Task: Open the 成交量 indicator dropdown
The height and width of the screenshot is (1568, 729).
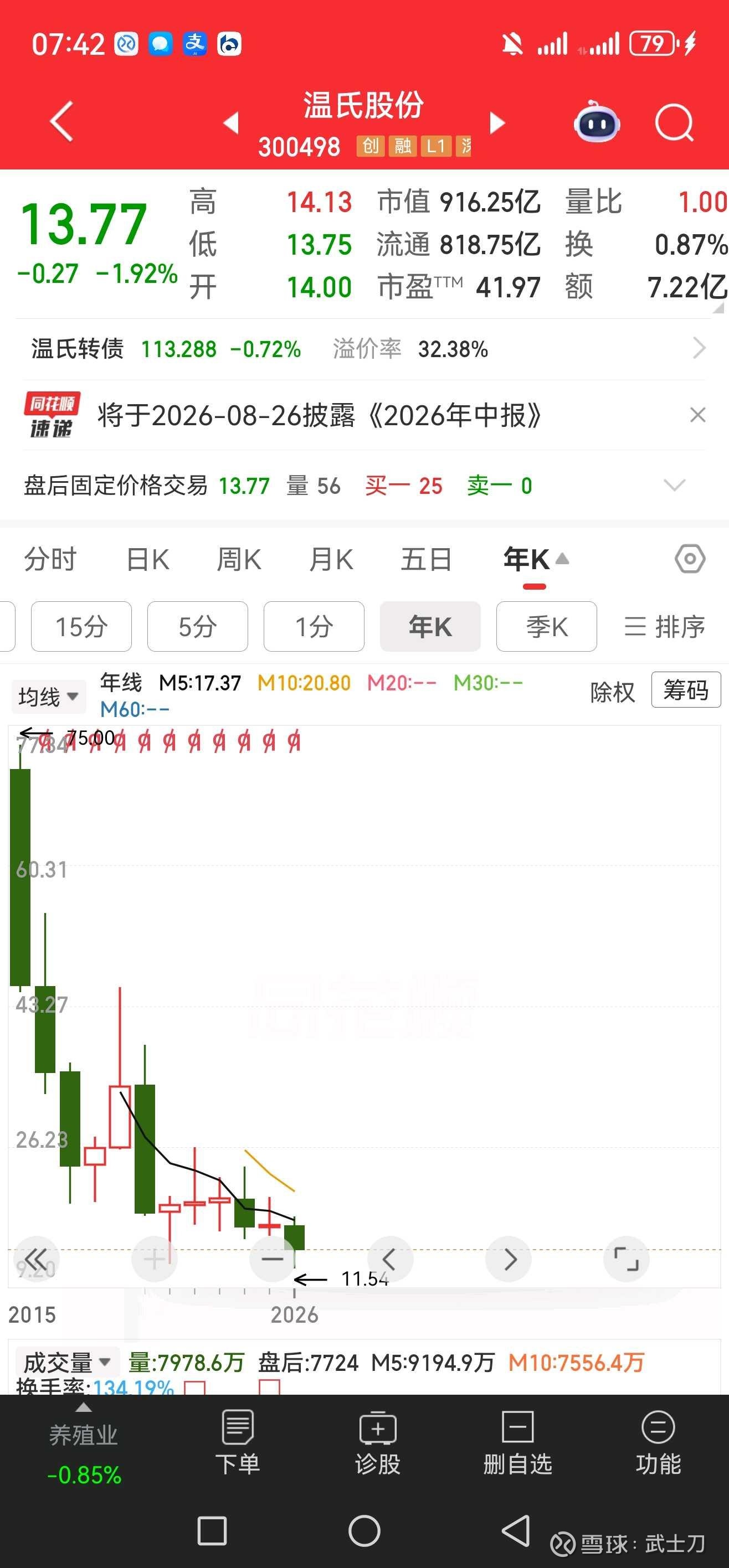Action: click(66, 1362)
